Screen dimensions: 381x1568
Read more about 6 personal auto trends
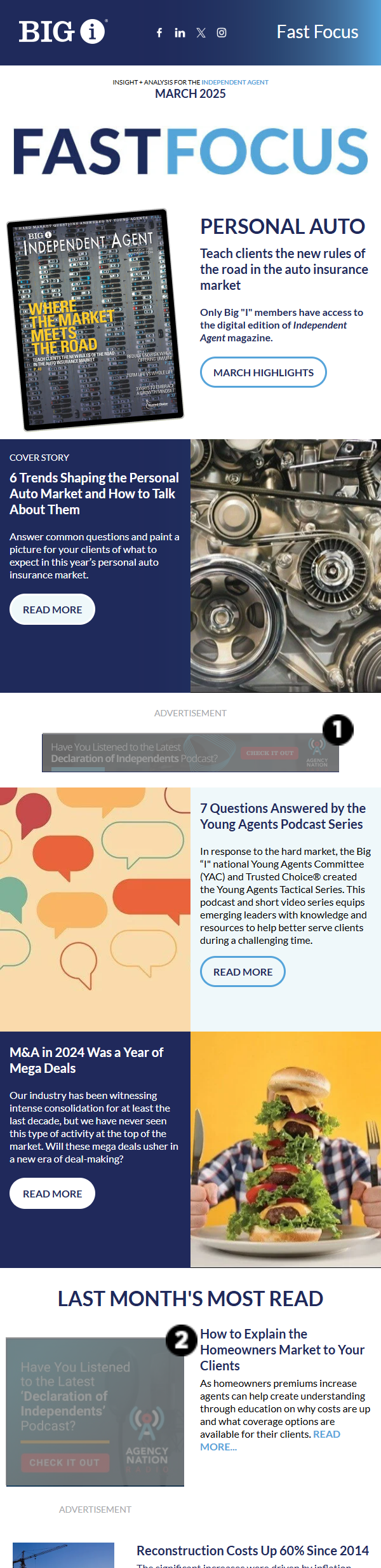click(52, 610)
